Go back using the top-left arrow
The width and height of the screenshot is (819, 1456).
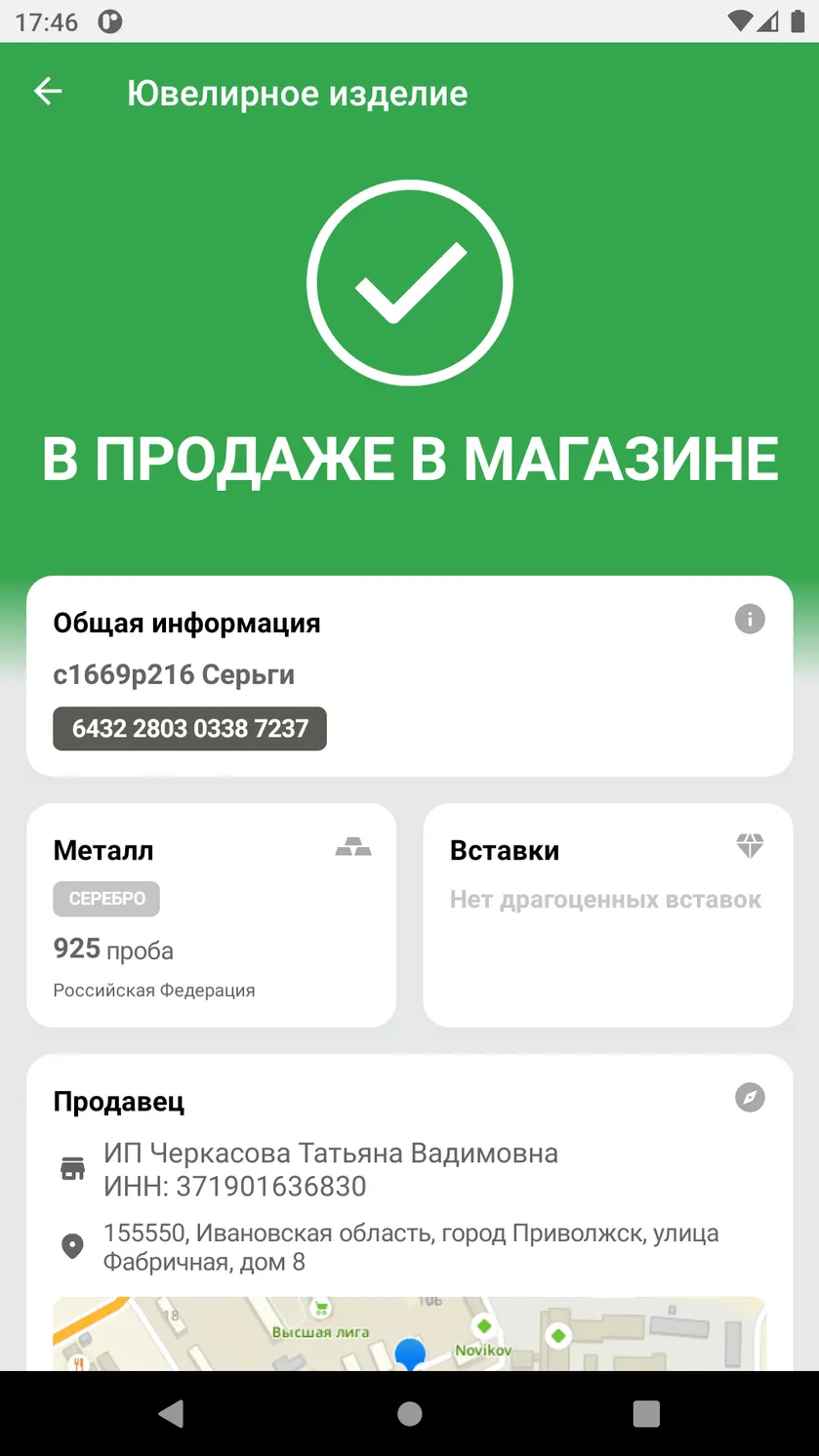pos(48,92)
